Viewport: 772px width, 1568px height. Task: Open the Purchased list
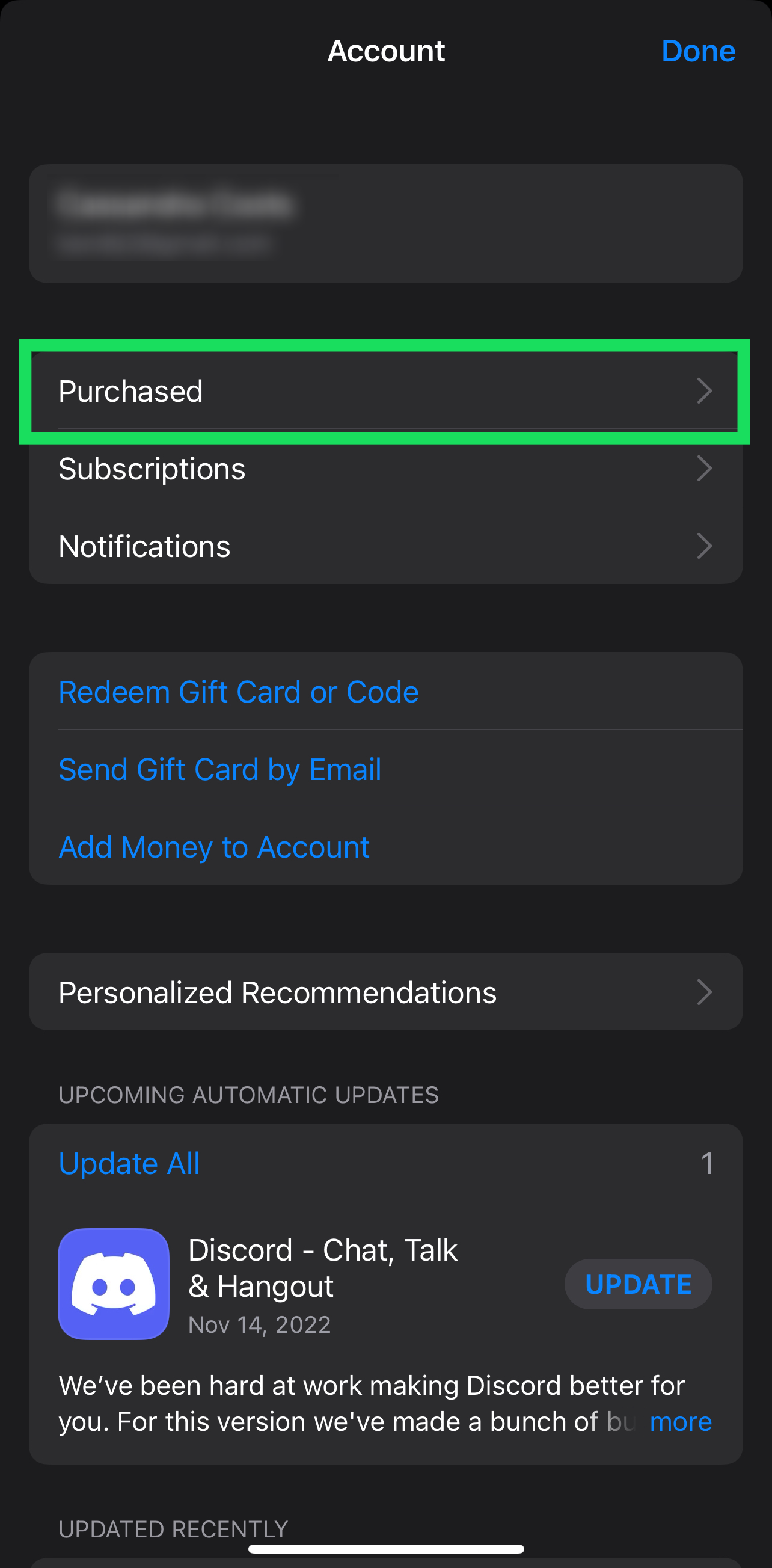pyautogui.click(x=385, y=391)
